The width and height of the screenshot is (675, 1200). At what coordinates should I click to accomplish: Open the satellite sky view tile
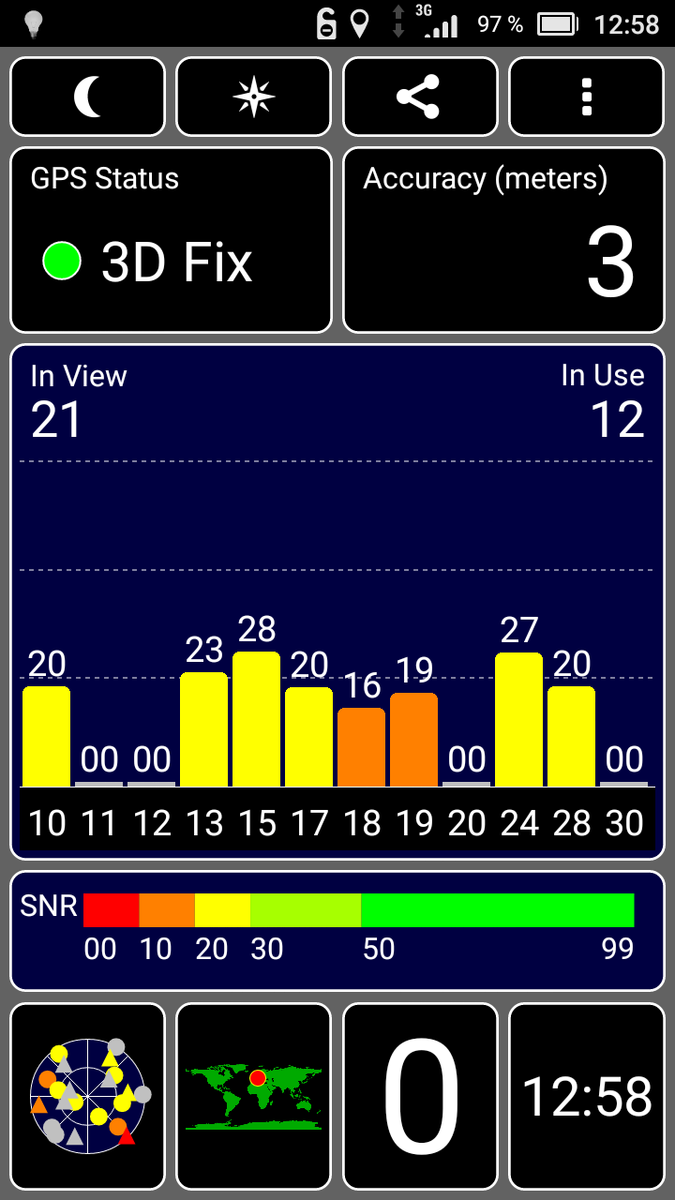tap(88, 1095)
